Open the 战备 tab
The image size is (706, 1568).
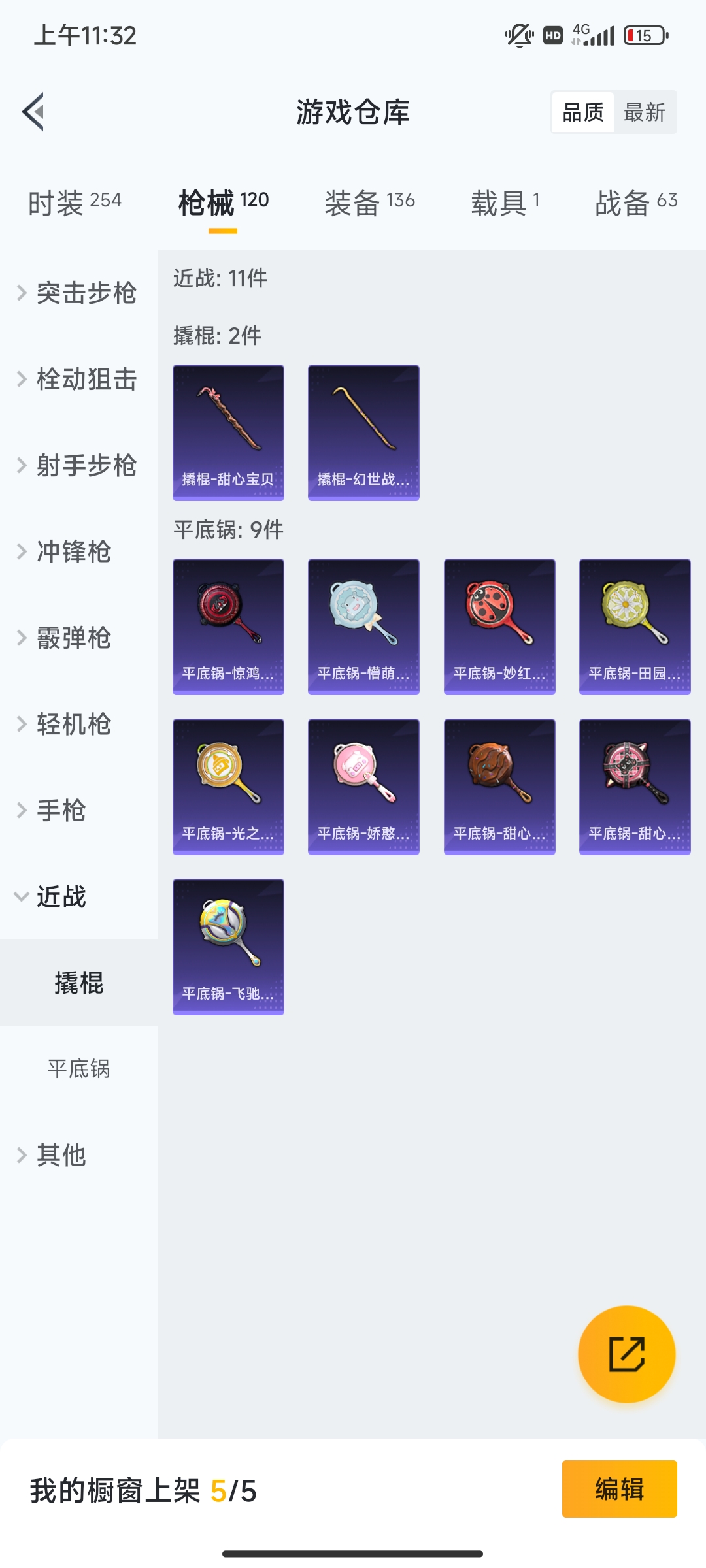[x=635, y=202]
